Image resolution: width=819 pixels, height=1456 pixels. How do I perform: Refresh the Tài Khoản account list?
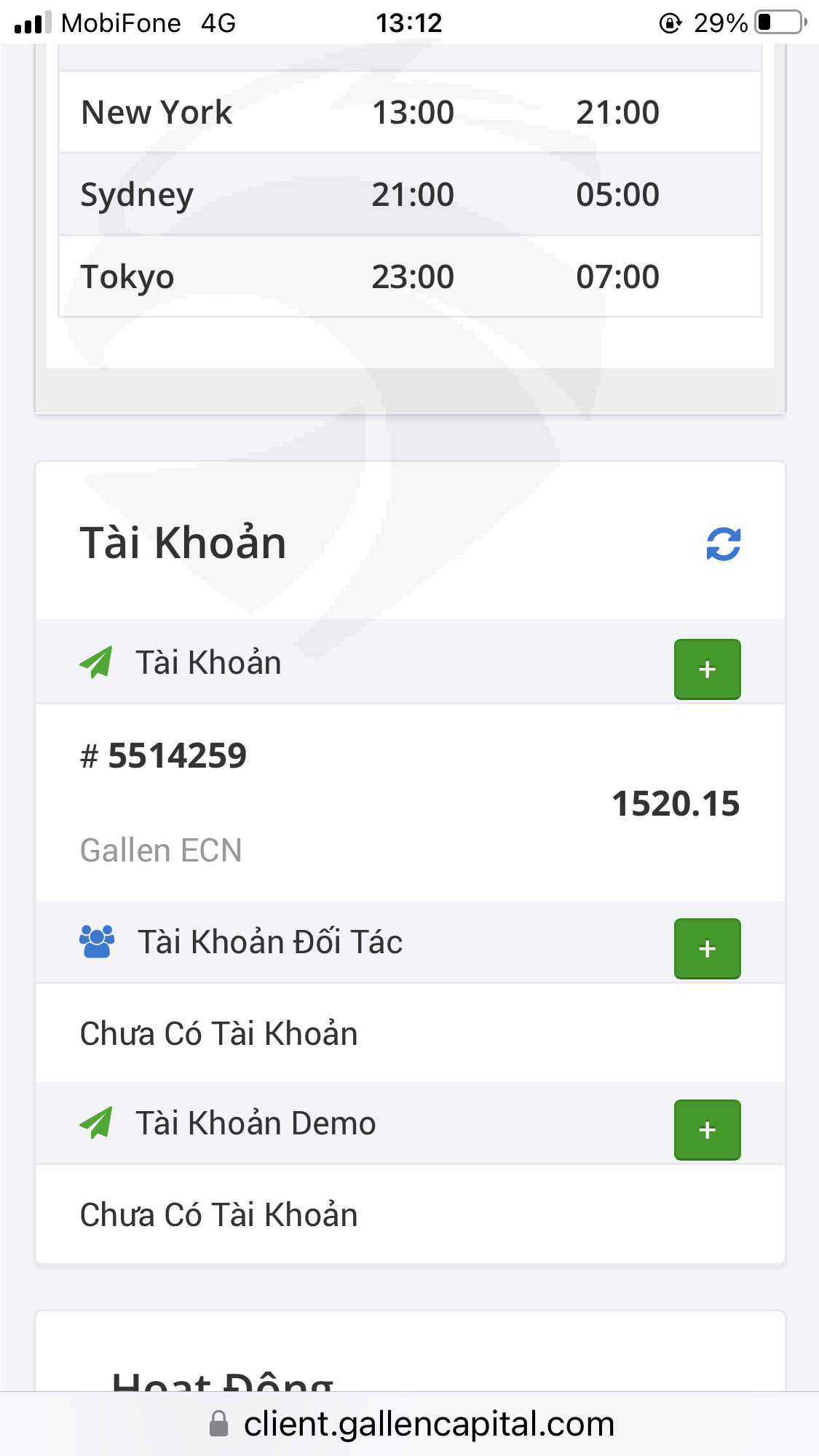[x=723, y=544]
